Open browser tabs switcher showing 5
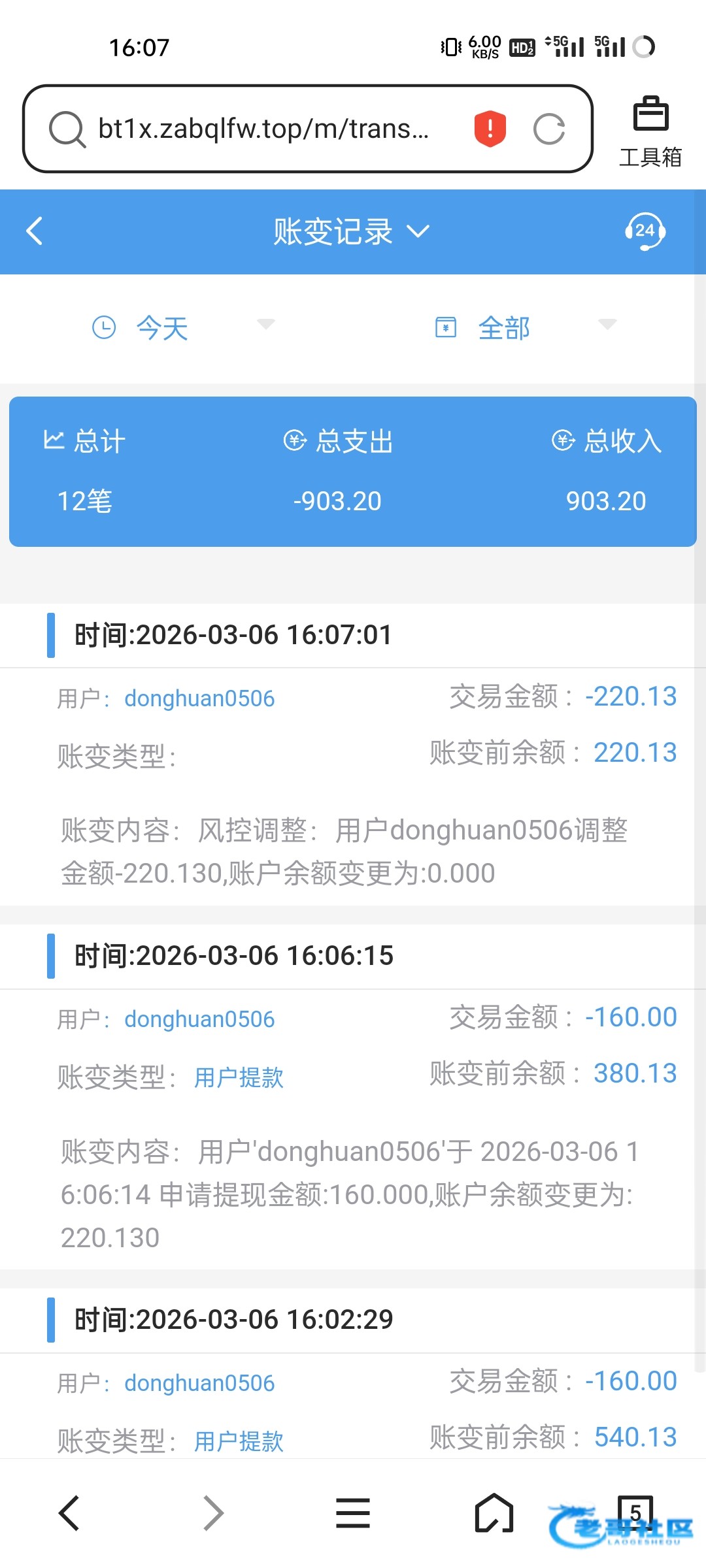The width and height of the screenshot is (706, 1568). tap(635, 1512)
